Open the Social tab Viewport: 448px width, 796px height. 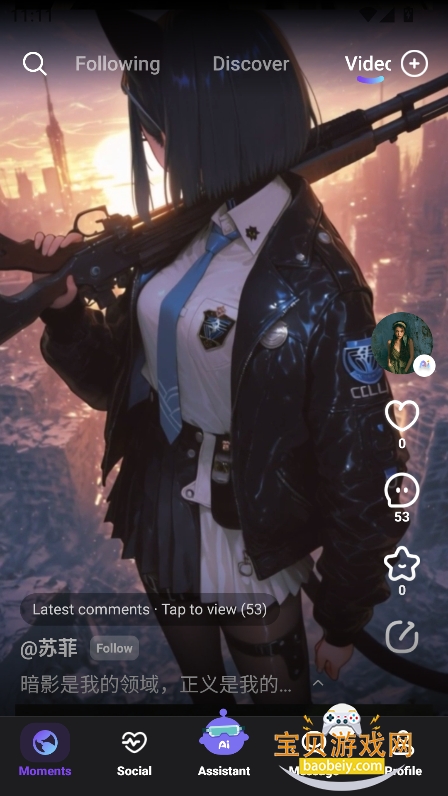(x=134, y=753)
